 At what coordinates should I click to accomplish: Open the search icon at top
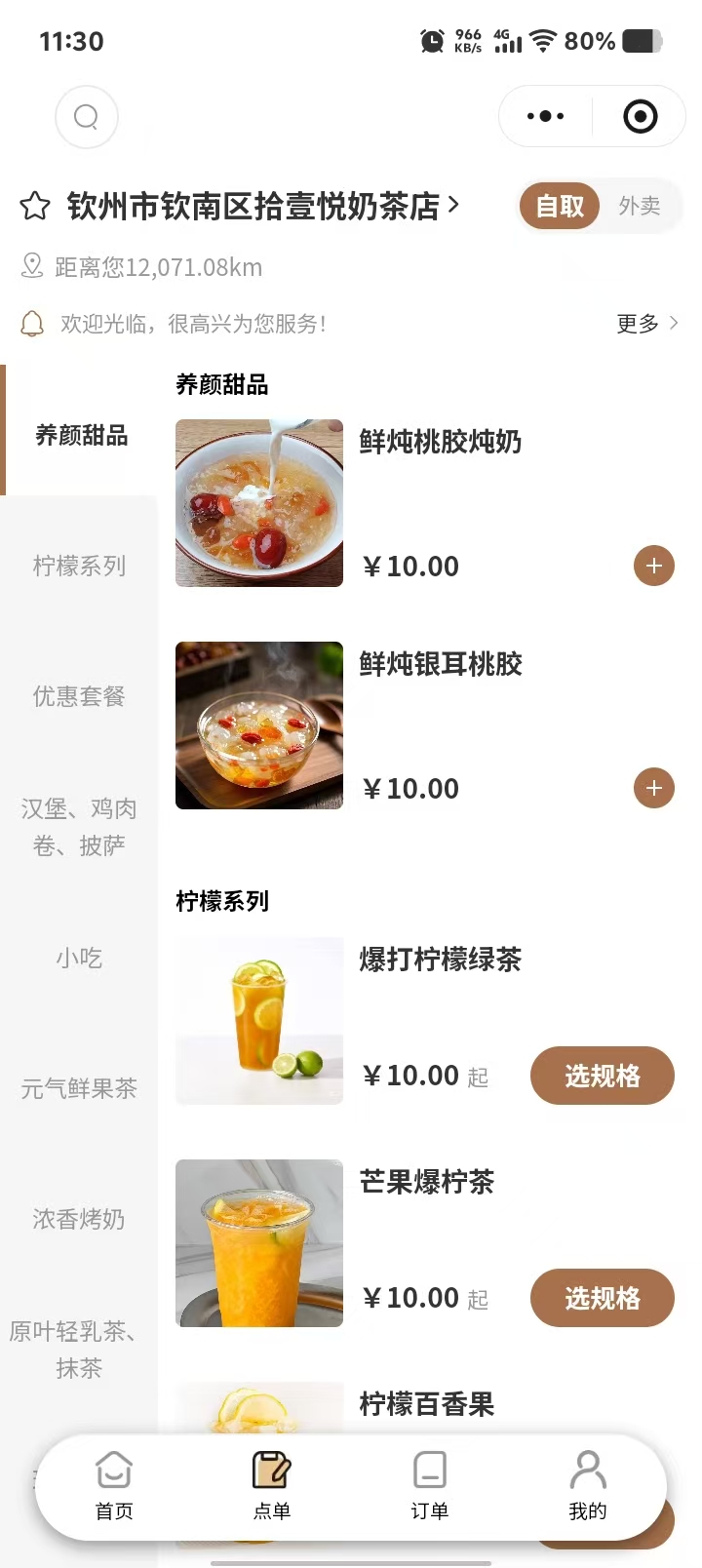[87, 117]
